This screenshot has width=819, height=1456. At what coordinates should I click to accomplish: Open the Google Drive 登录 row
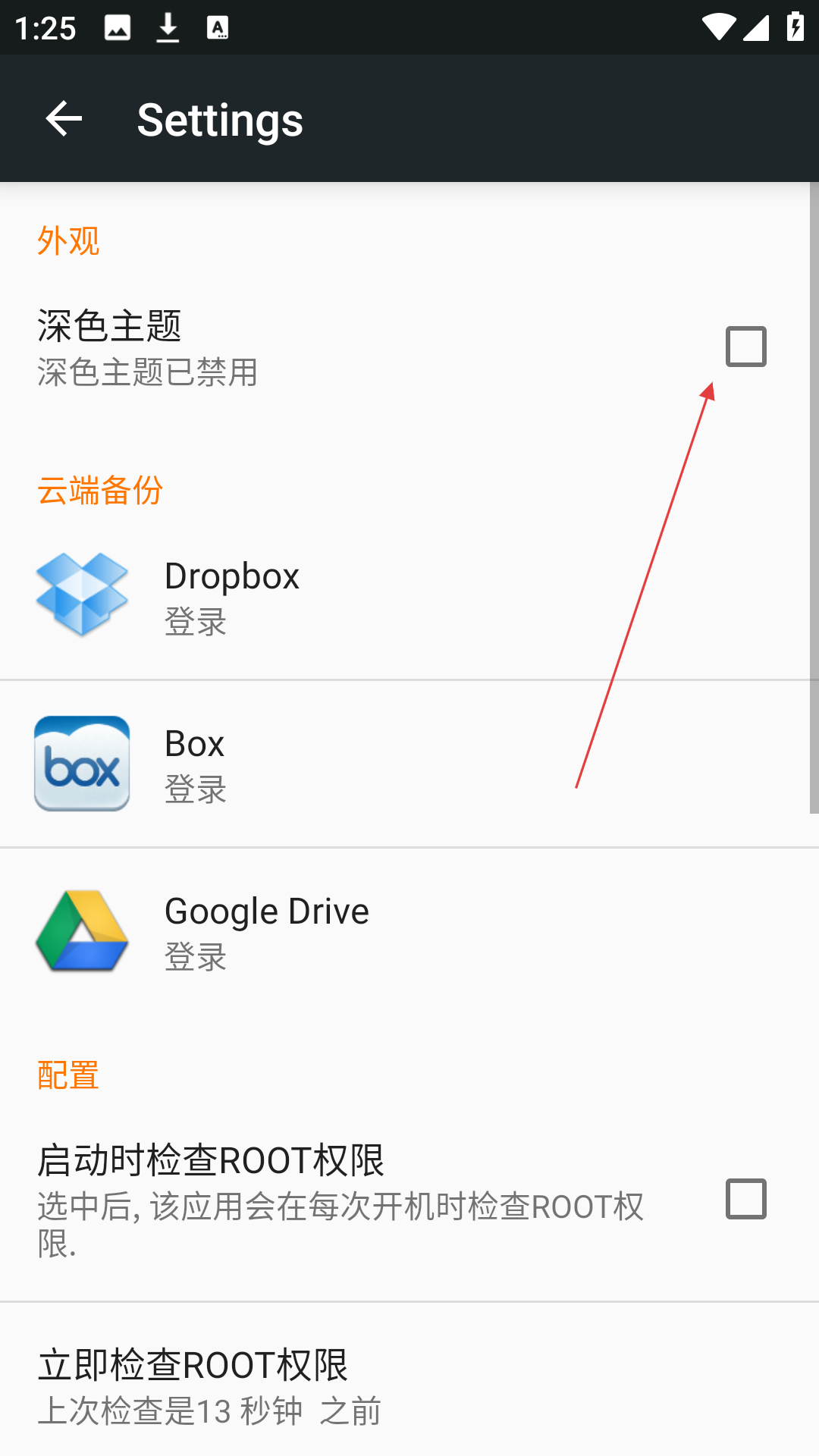(x=409, y=932)
